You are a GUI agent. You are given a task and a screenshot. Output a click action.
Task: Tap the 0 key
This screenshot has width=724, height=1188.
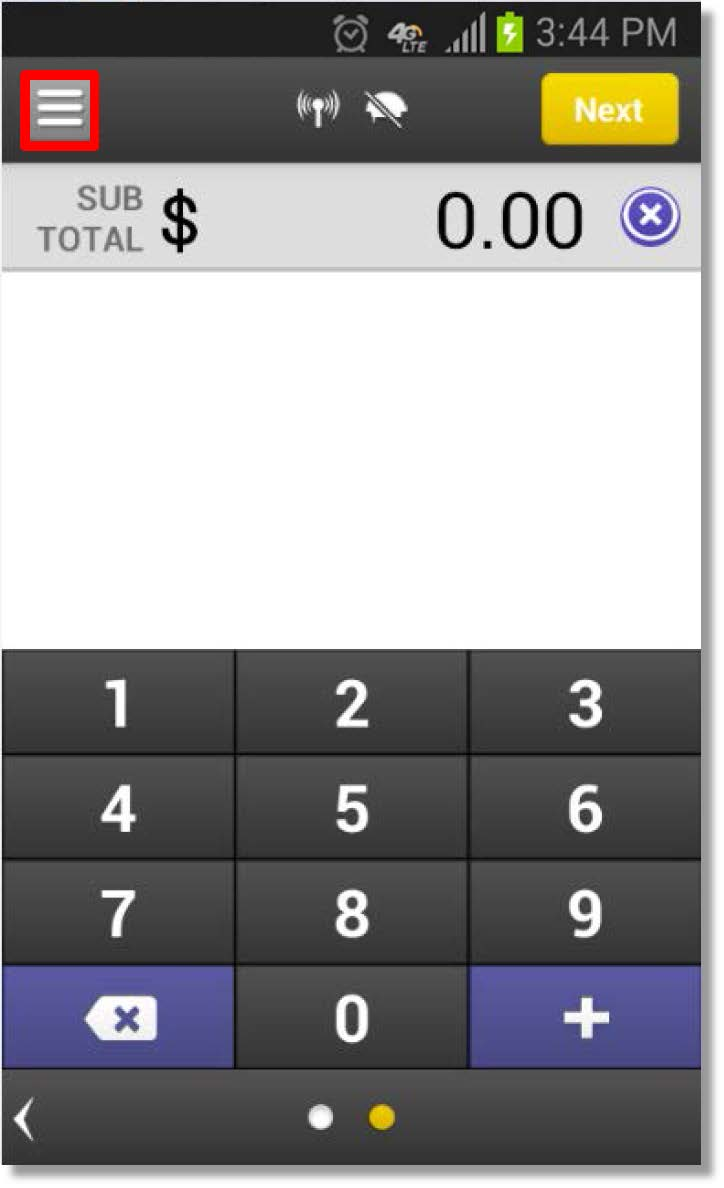tap(351, 1018)
